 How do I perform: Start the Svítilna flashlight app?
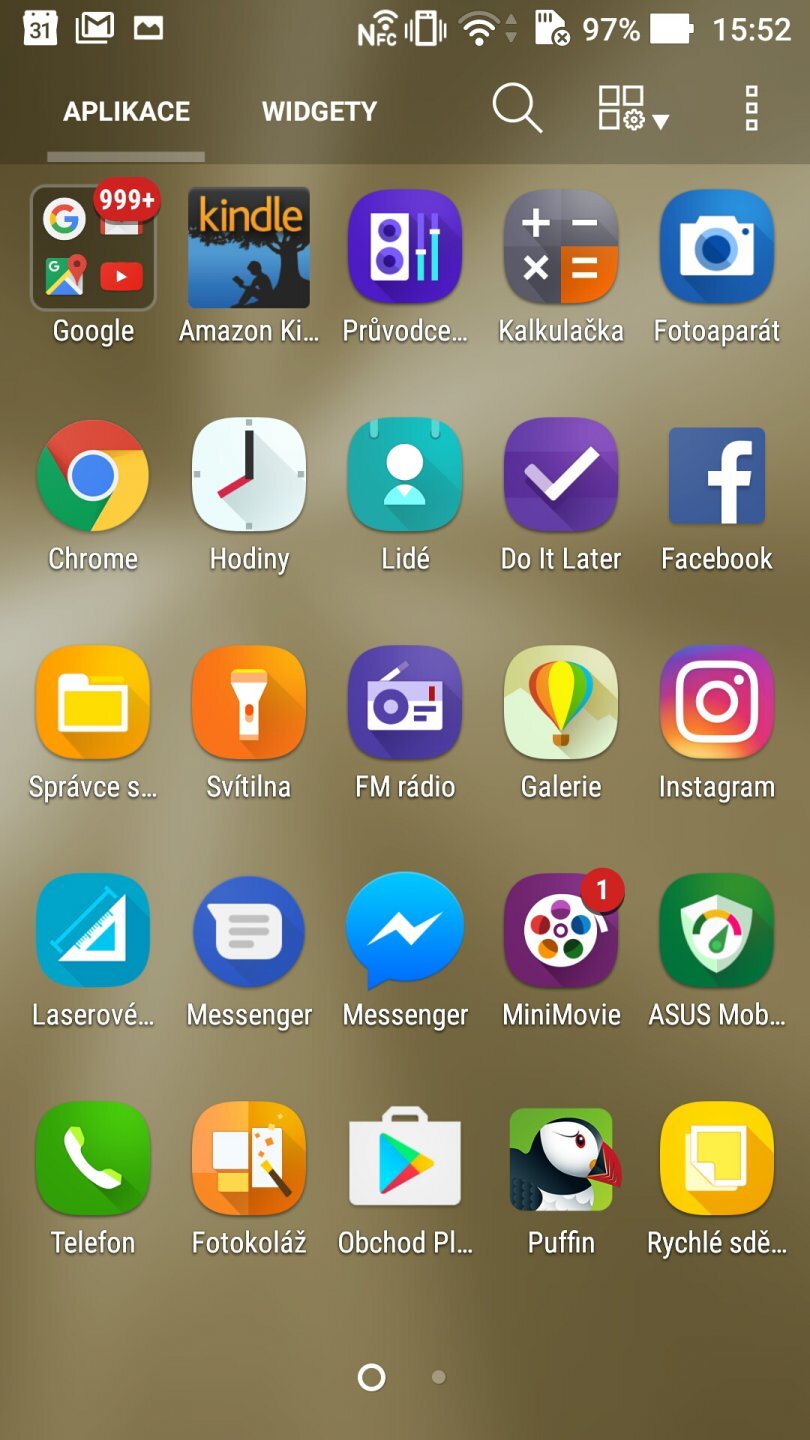[248, 702]
